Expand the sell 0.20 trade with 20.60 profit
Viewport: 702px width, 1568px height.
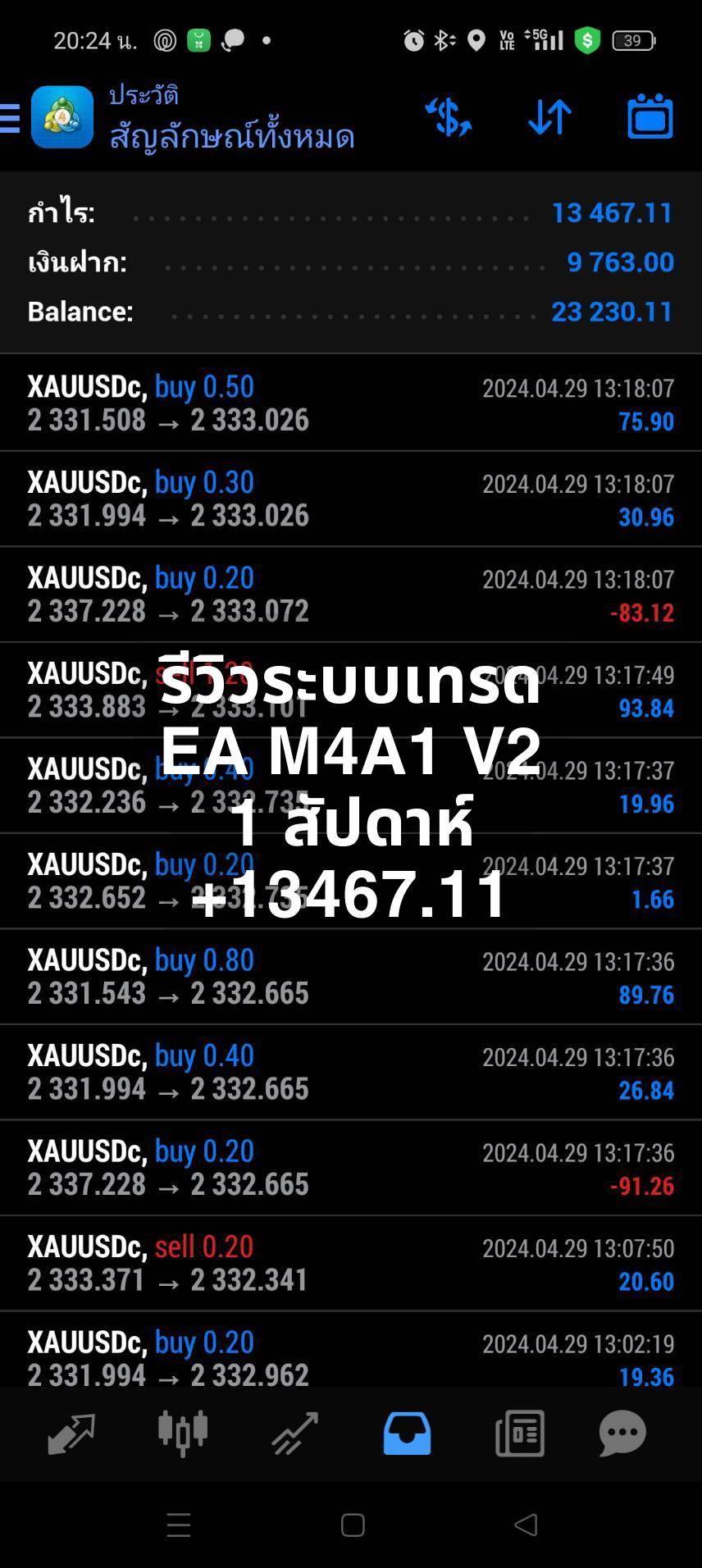pyautogui.click(x=351, y=1264)
